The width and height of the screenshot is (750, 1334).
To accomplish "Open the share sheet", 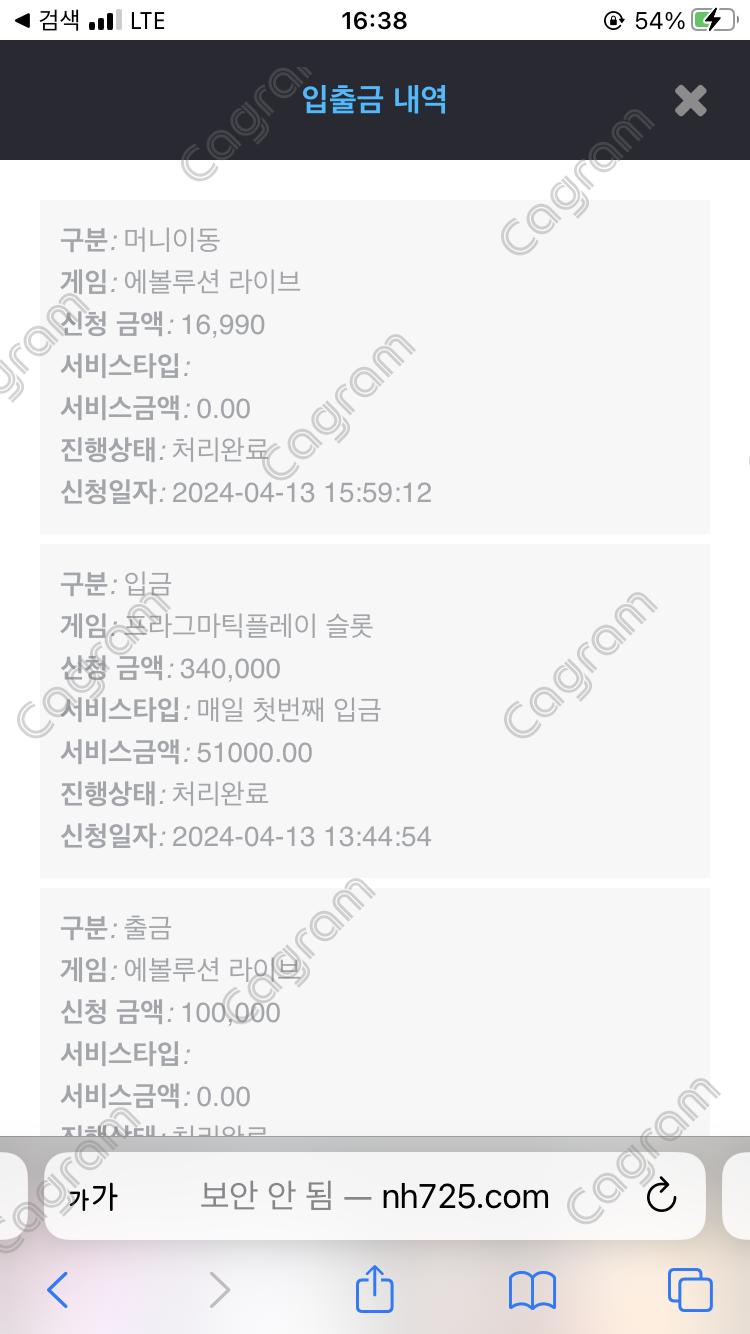I will tap(374, 1289).
